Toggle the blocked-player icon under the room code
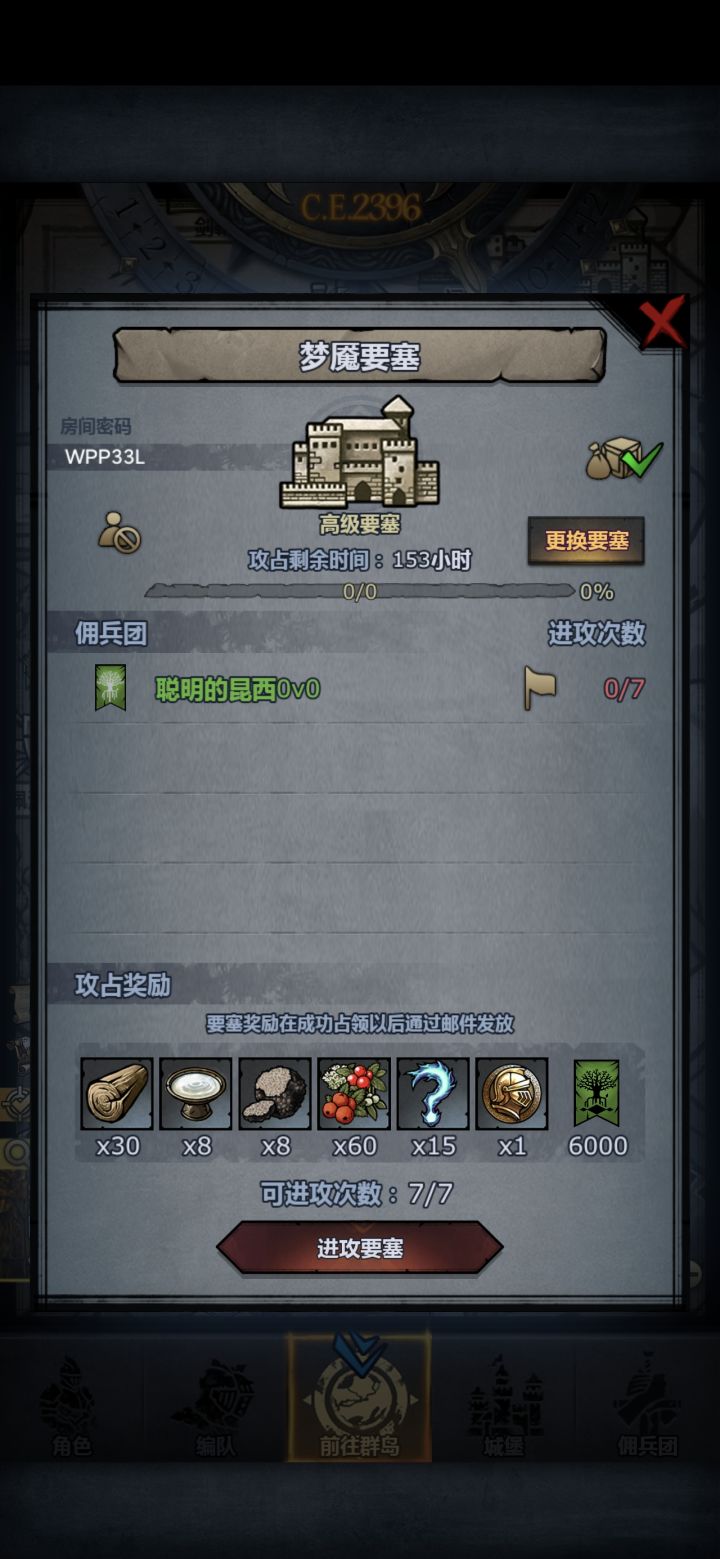The image size is (720, 1559). coord(120,535)
